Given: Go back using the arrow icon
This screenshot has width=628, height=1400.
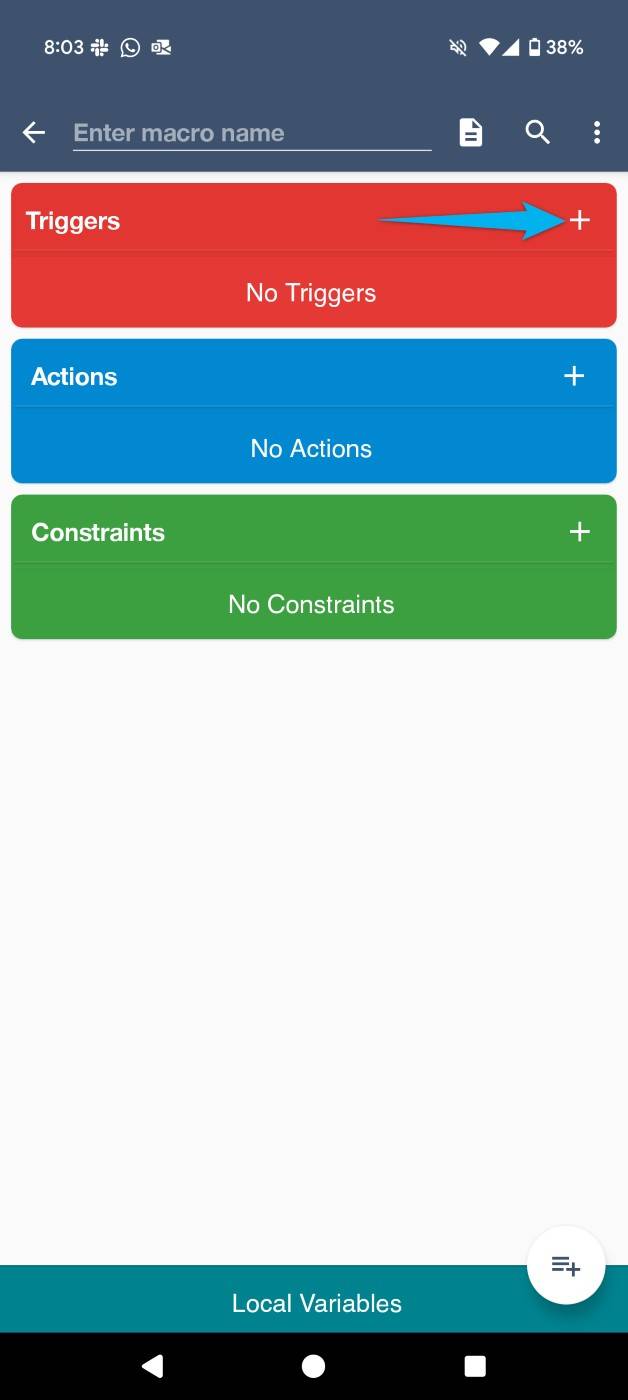Looking at the screenshot, I should point(34,132).
